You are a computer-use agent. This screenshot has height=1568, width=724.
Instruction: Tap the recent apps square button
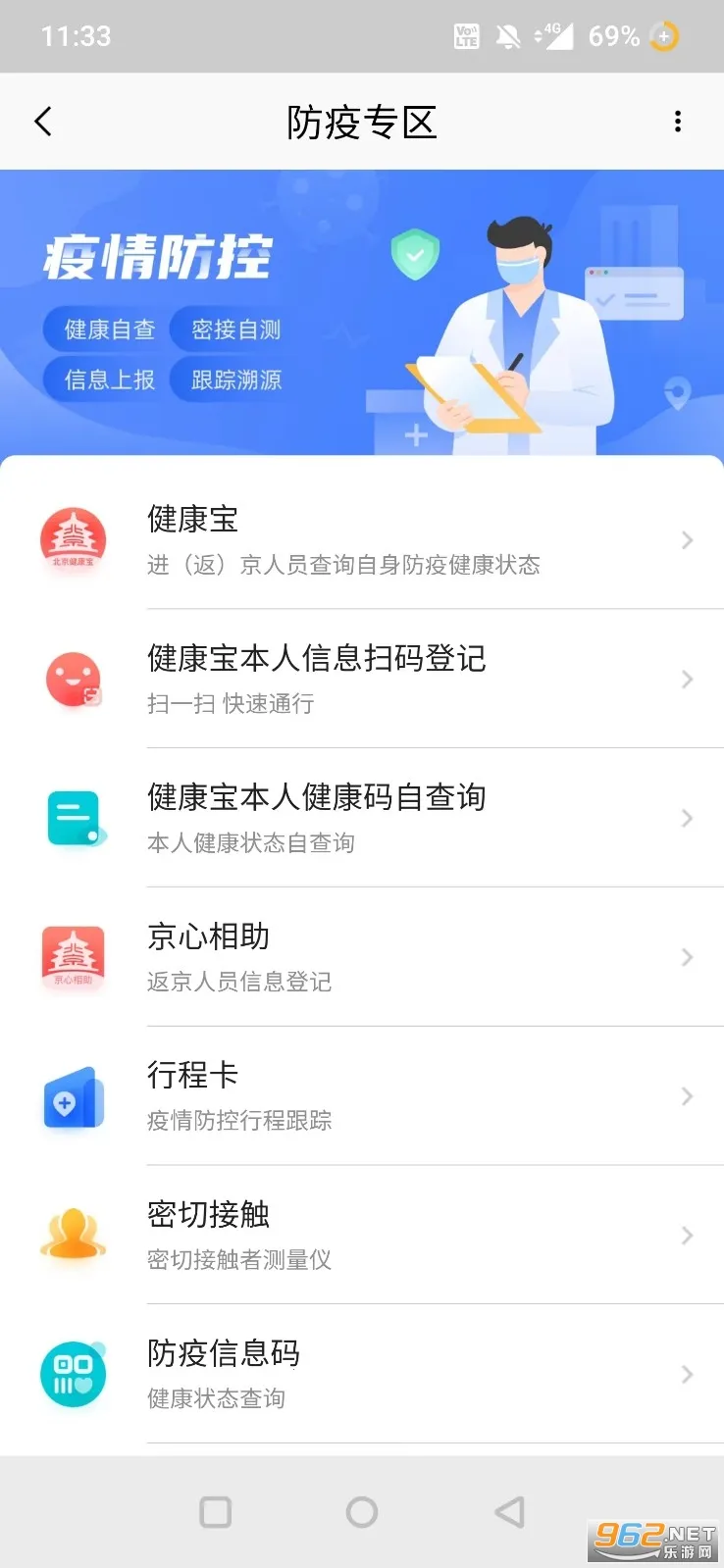pos(215,1512)
